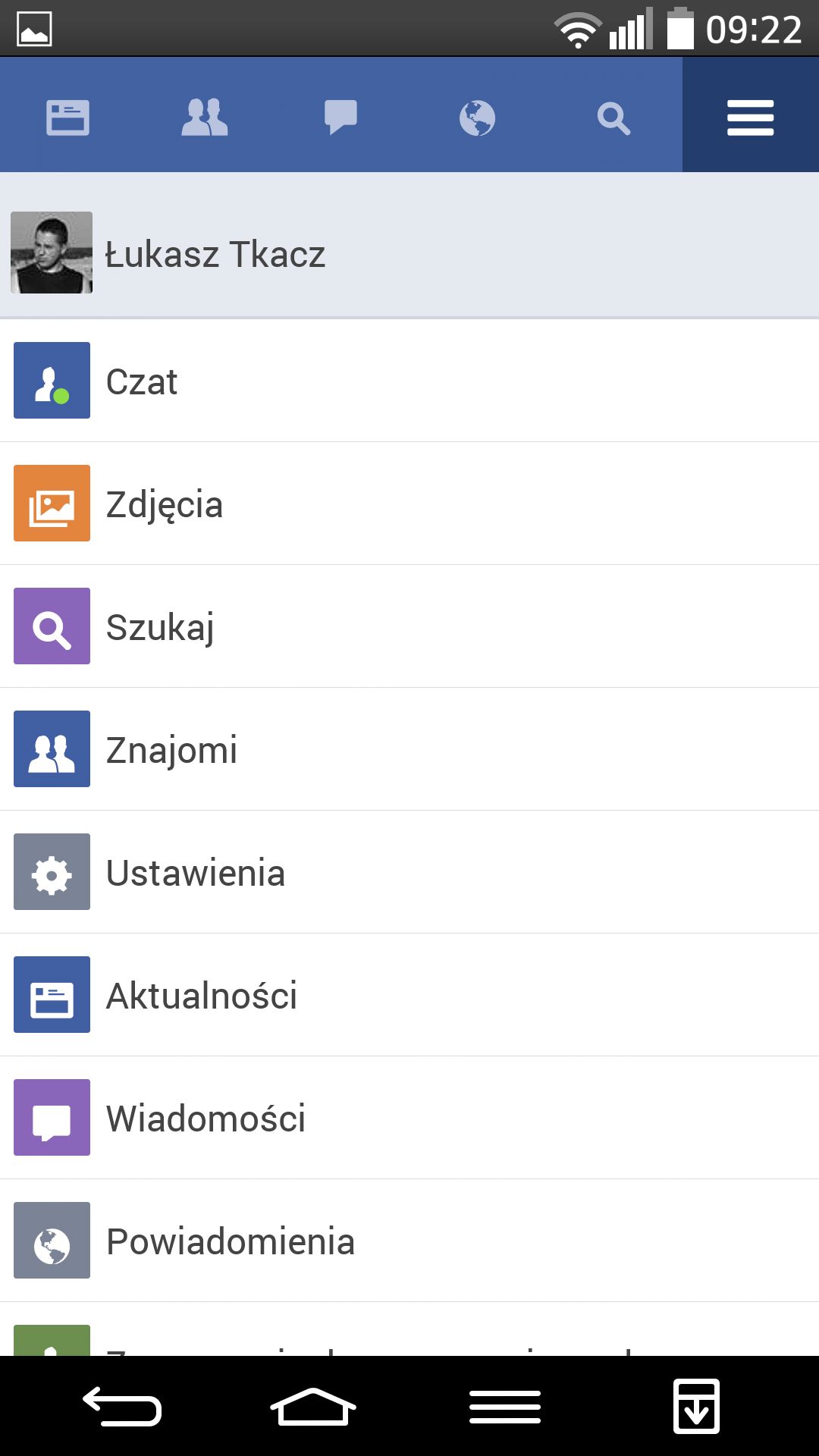Open Ustawienia
Screen dimensions: 819x1456
click(409, 872)
